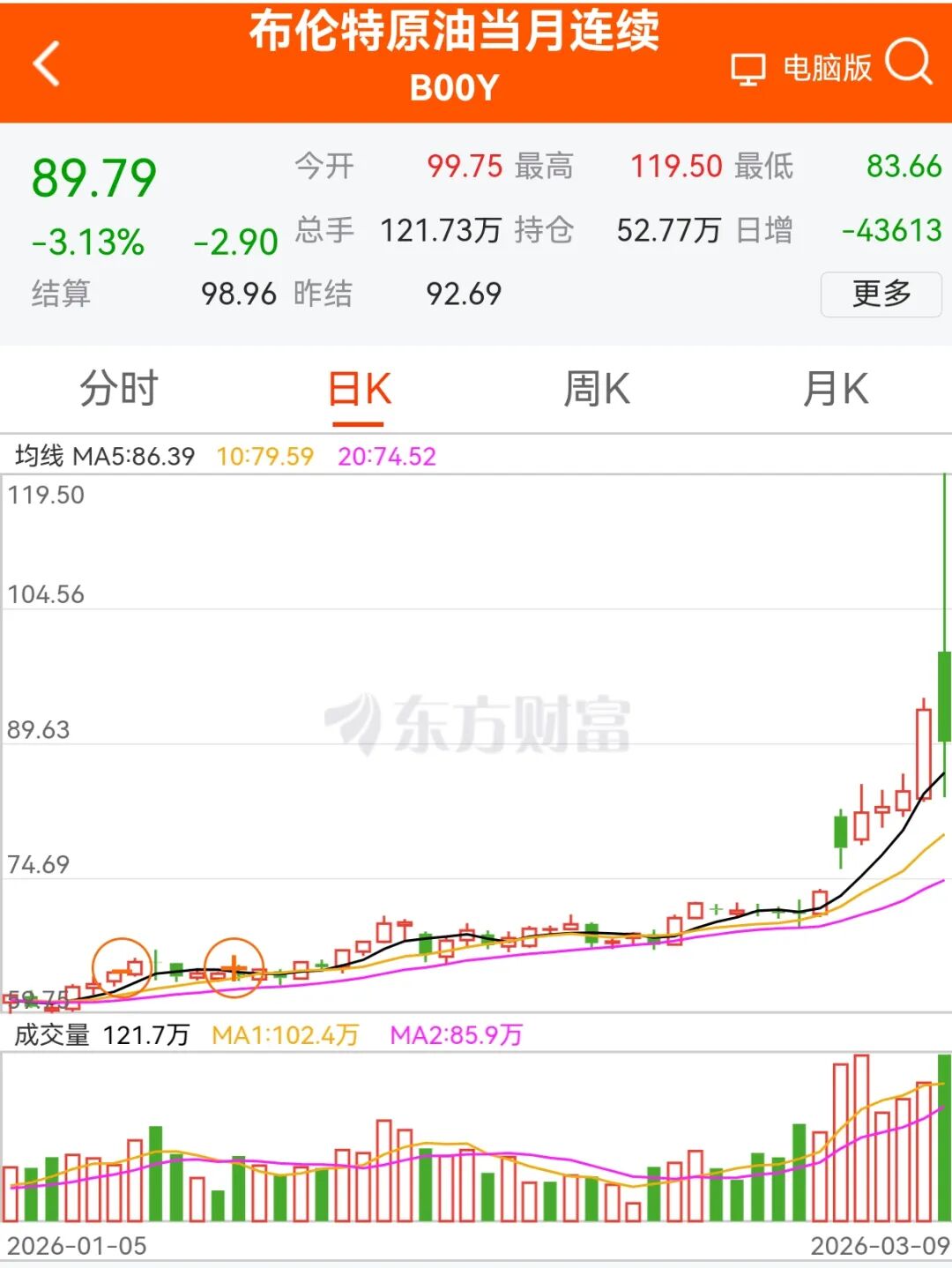952x1268 pixels.
Task: Switch to 电脑版 desktop version
Action: point(802,68)
